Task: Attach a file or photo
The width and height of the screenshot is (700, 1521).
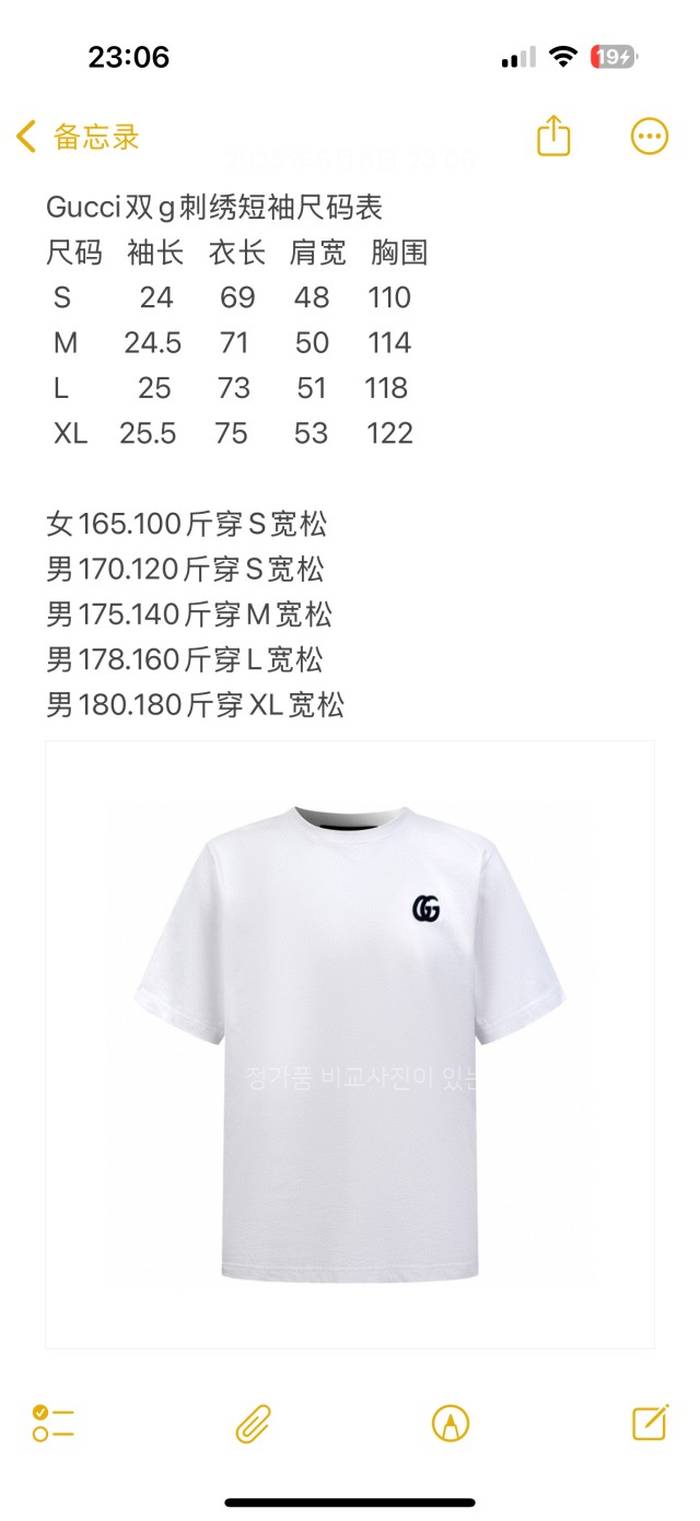Action: [x=253, y=1422]
